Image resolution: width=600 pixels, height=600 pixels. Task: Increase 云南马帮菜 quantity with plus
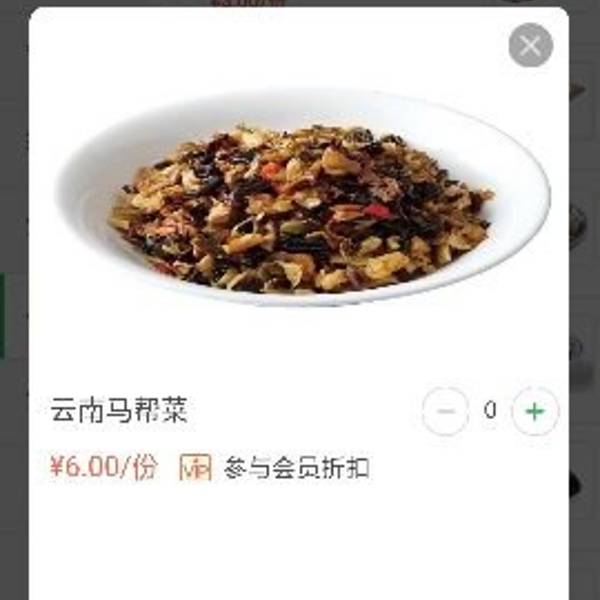pyautogui.click(x=535, y=411)
